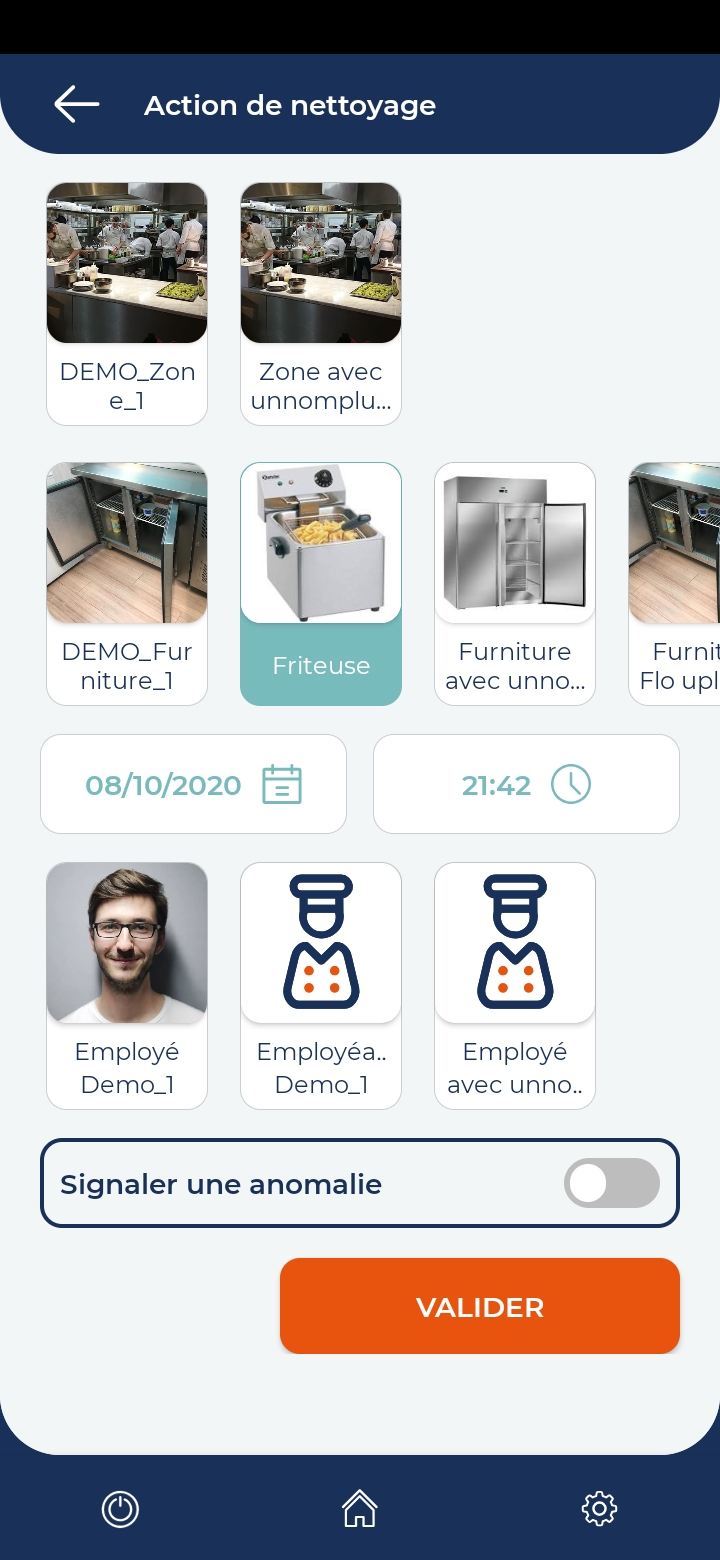Enable the Signaler une anomalie switch
720x1560 pixels.
(x=611, y=1183)
